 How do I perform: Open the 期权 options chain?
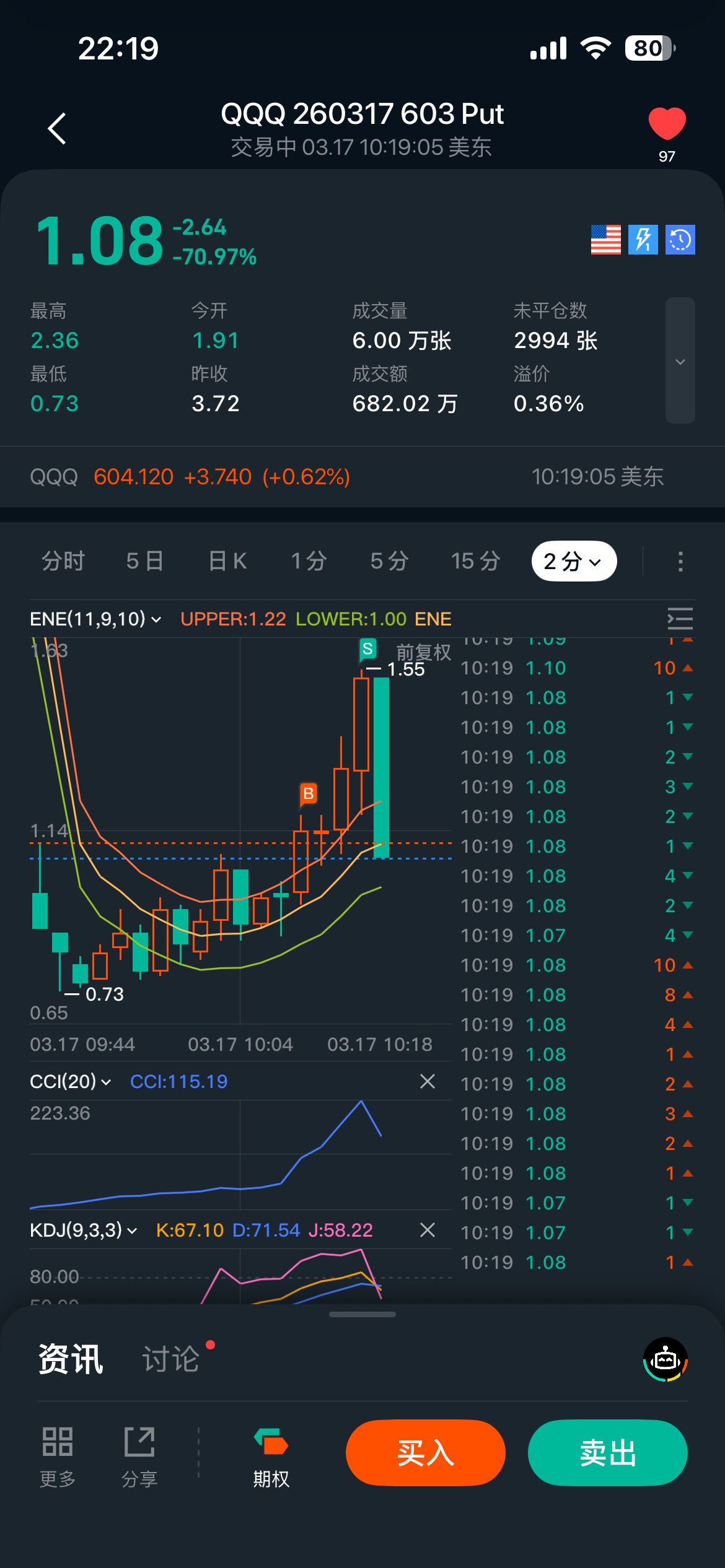point(271,1457)
